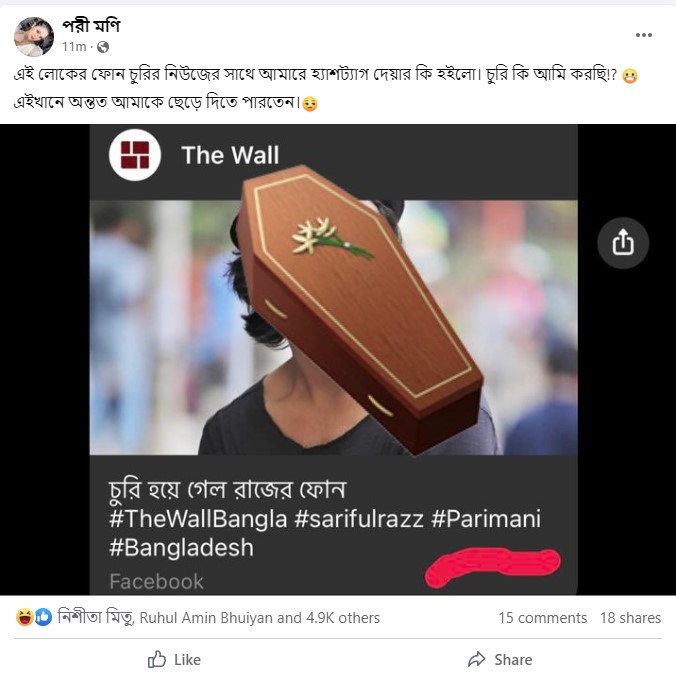Viewport: 676px width, 677px height.
Task: Like this post
Action: pyautogui.click(x=174, y=660)
